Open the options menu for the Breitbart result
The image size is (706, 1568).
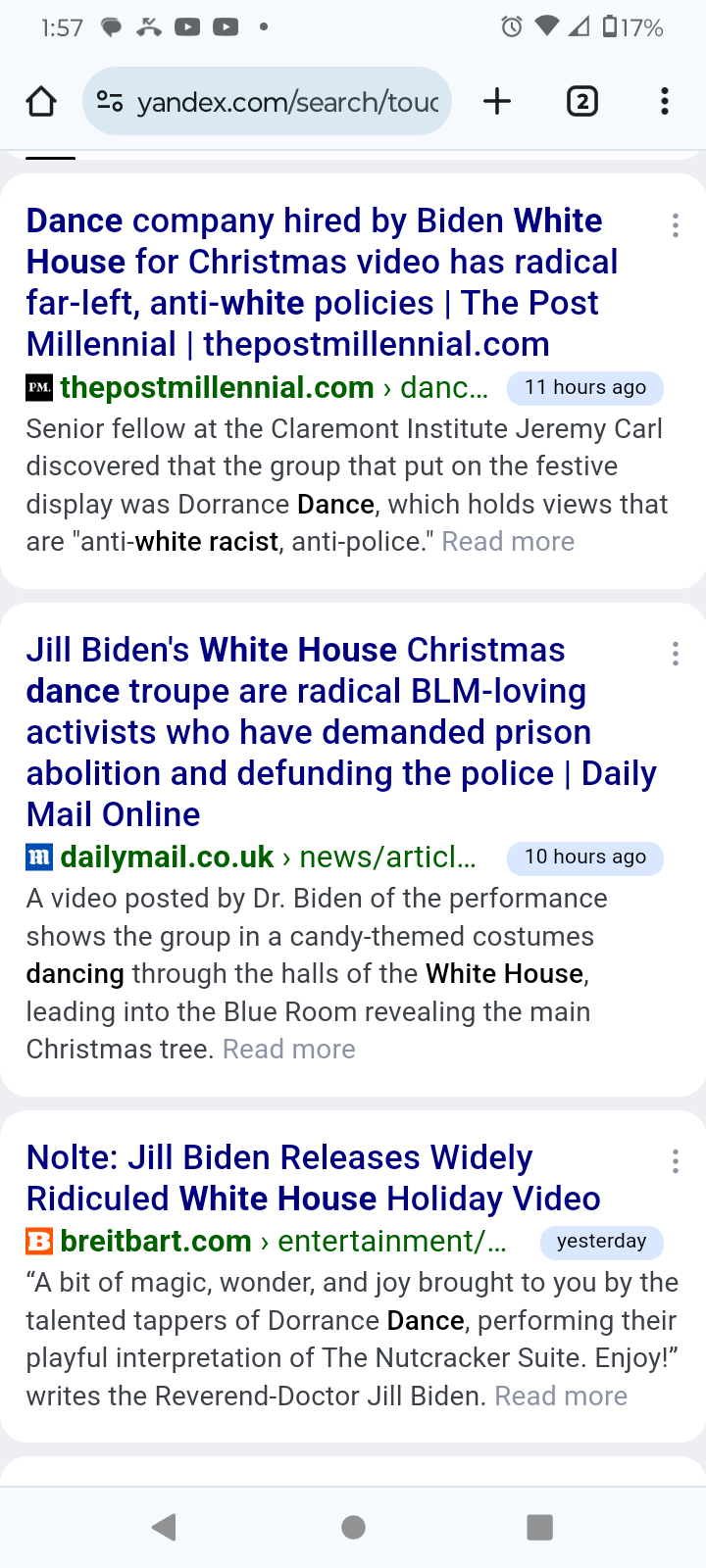pos(676,1162)
